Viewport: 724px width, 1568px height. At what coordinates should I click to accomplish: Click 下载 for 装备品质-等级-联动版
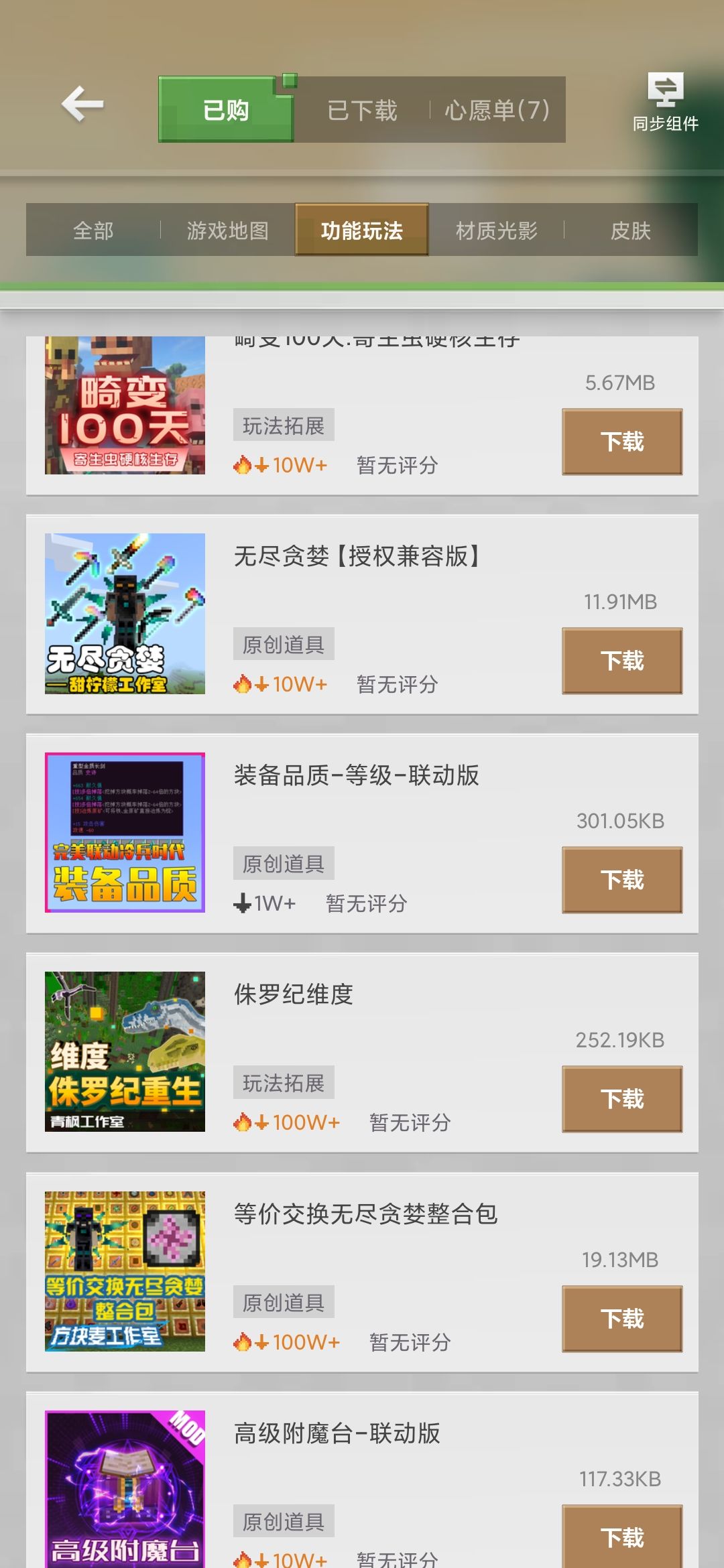point(621,879)
